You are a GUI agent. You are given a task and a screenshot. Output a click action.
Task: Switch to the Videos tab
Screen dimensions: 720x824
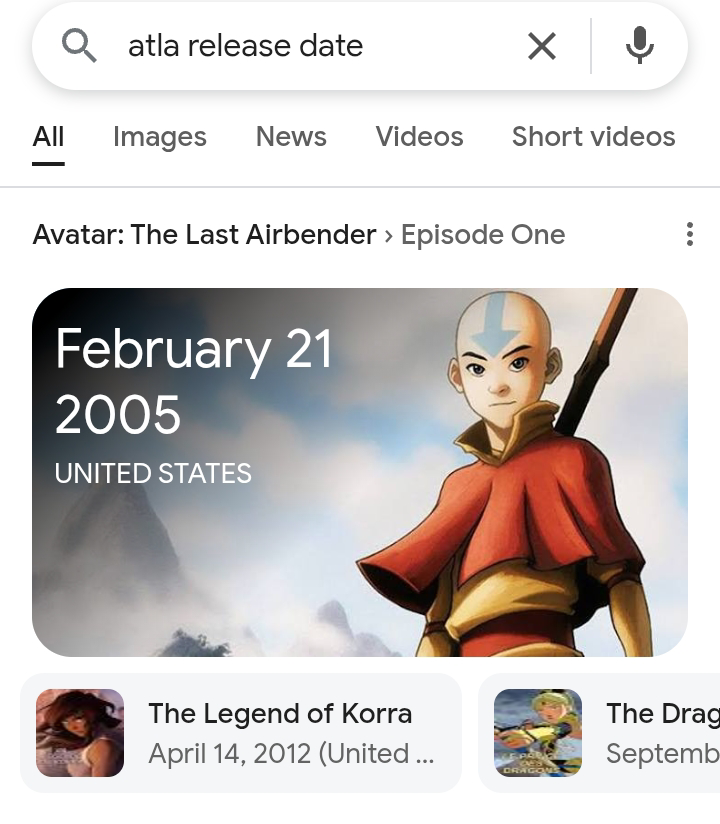coord(419,137)
